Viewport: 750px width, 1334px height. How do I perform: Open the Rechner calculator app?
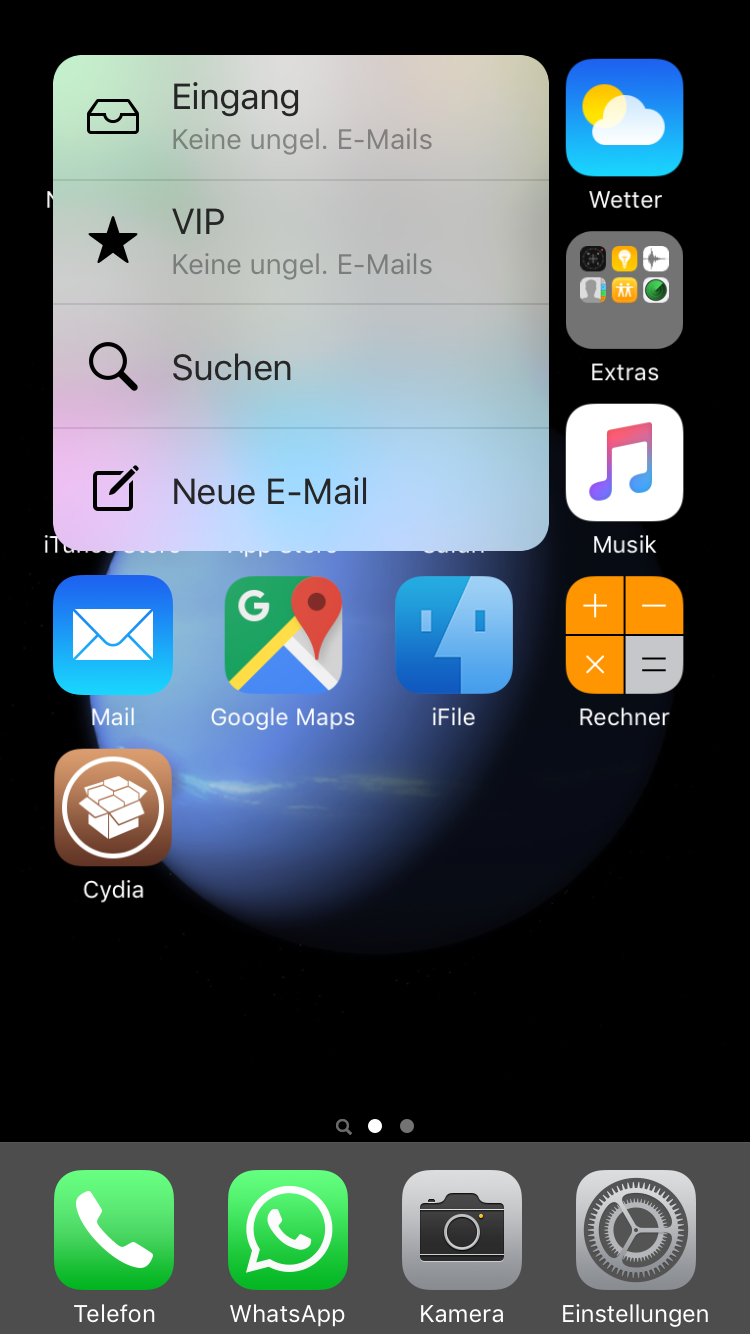point(624,635)
